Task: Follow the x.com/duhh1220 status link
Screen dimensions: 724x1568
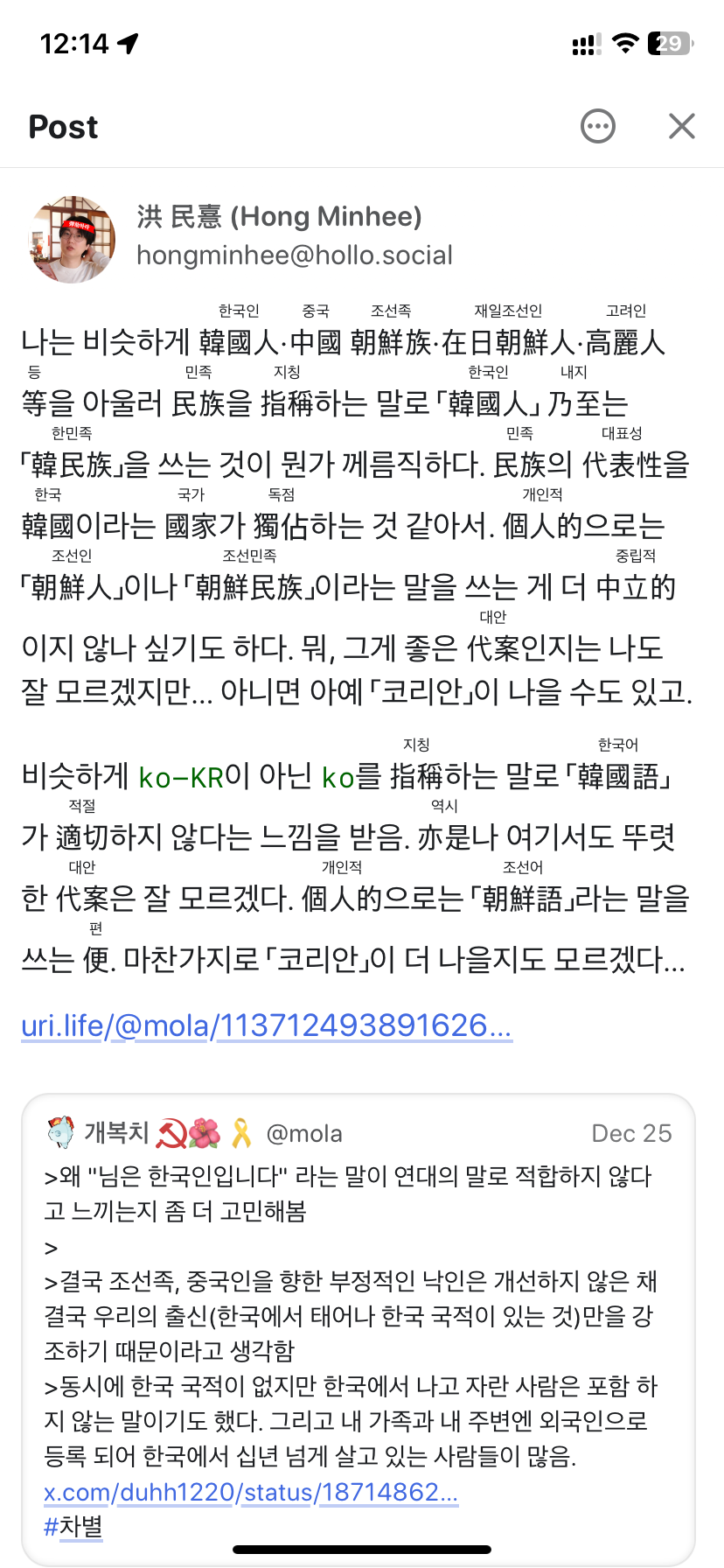Action: 251,1491
